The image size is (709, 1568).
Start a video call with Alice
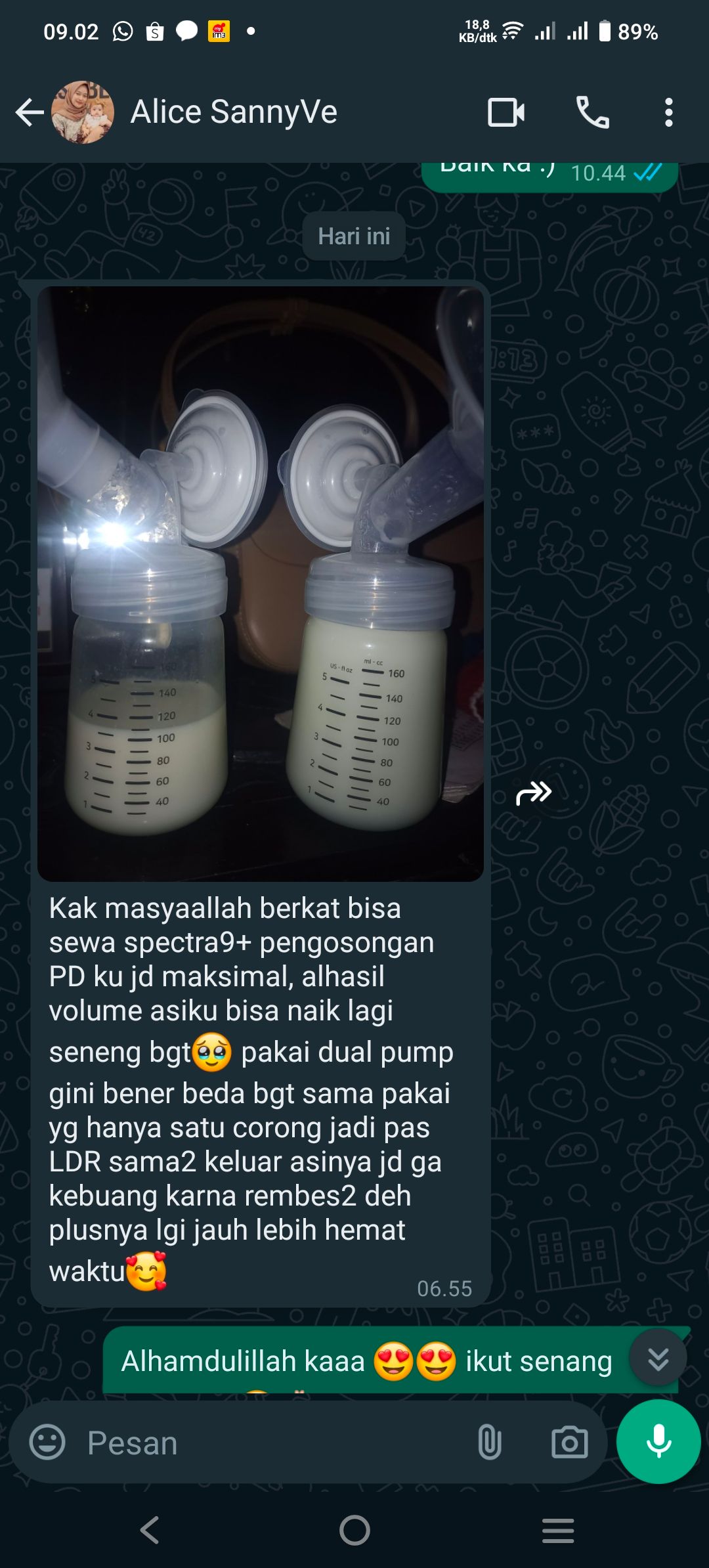tap(505, 112)
